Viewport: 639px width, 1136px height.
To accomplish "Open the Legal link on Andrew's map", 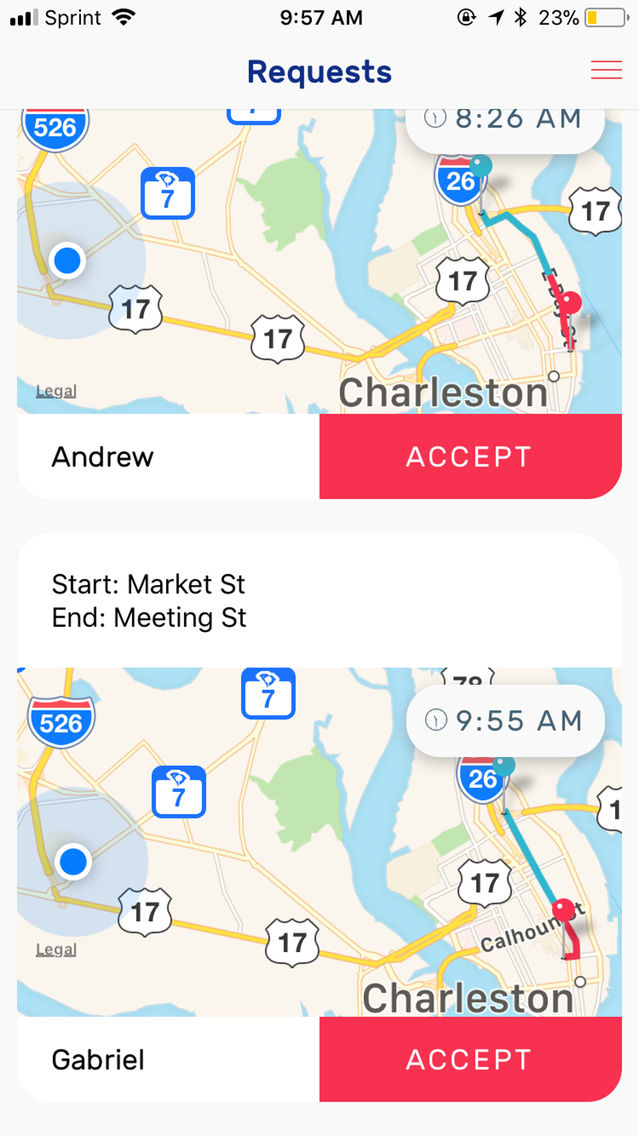I will click(x=57, y=391).
